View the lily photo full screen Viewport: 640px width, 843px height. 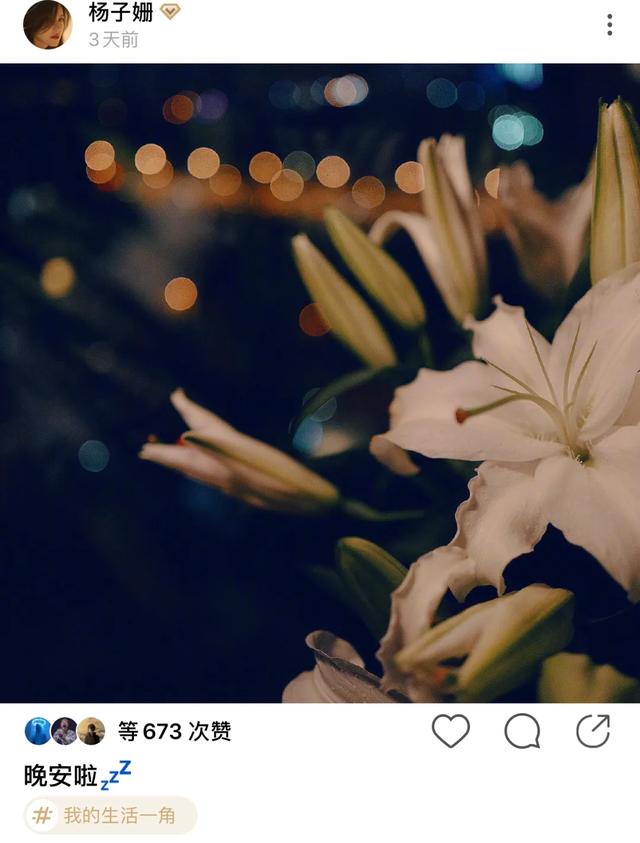pos(320,383)
